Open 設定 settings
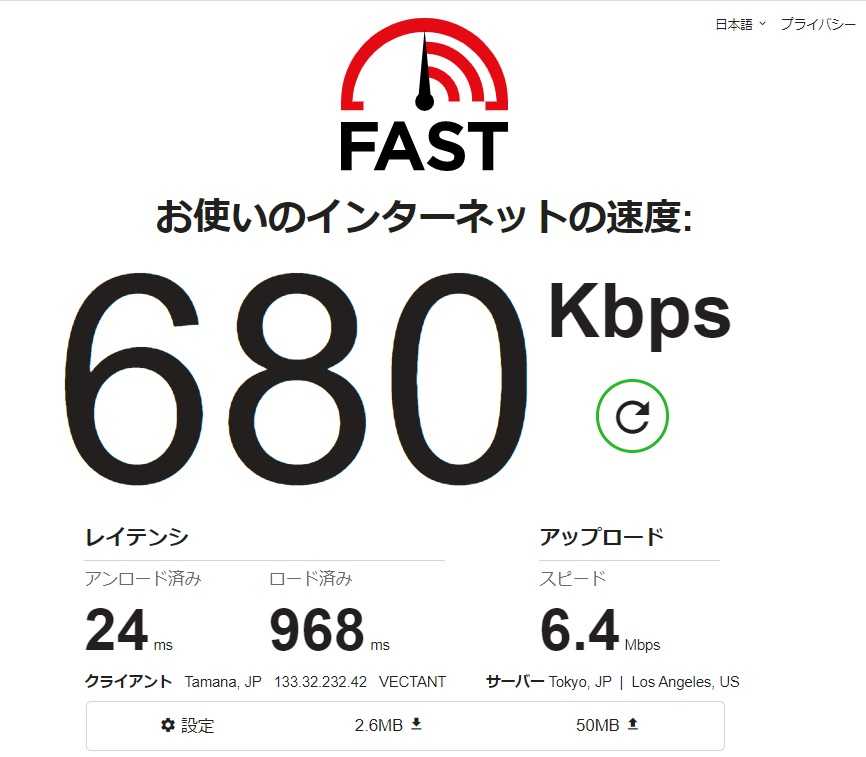 [188, 725]
